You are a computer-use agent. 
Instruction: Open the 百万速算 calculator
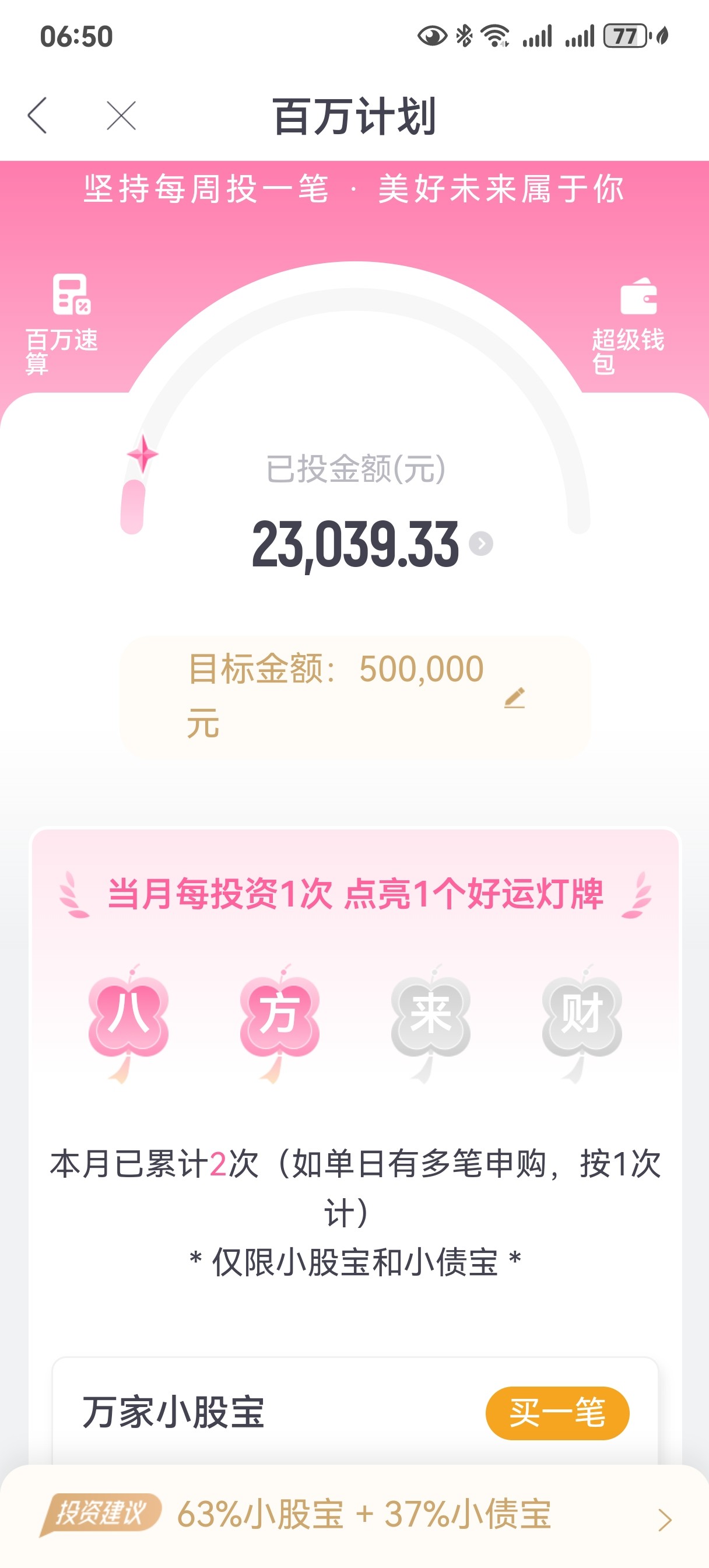point(61,324)
